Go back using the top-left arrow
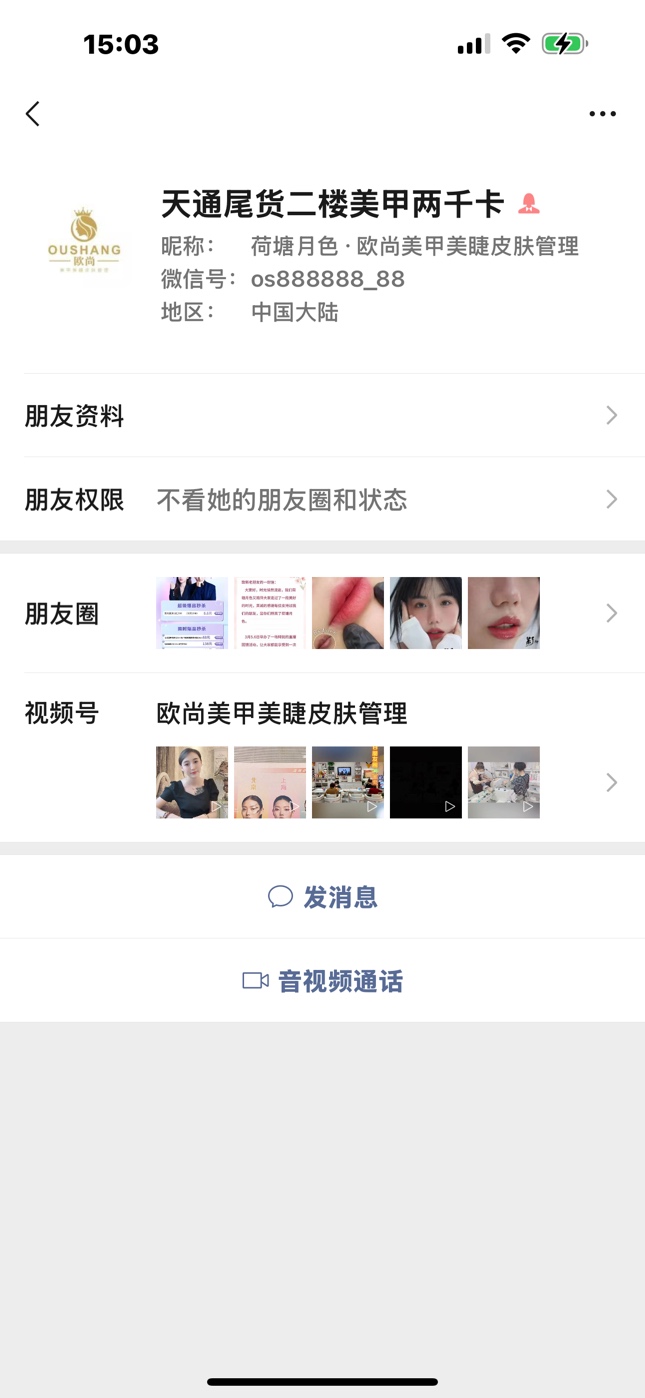The width and height of the screenshot is (645, 1398). (x=33, y=114)
